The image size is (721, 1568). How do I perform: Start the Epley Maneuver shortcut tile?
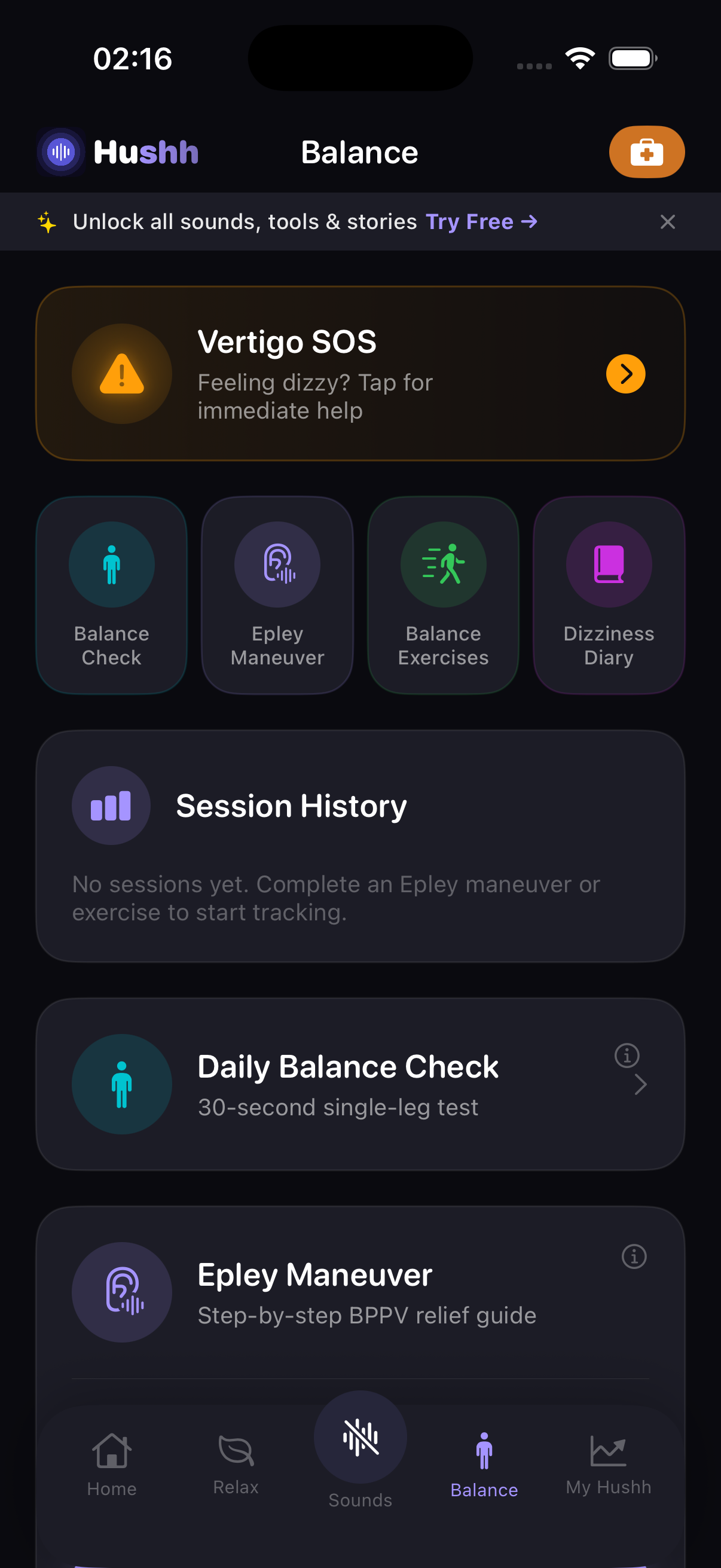(277, 594)
